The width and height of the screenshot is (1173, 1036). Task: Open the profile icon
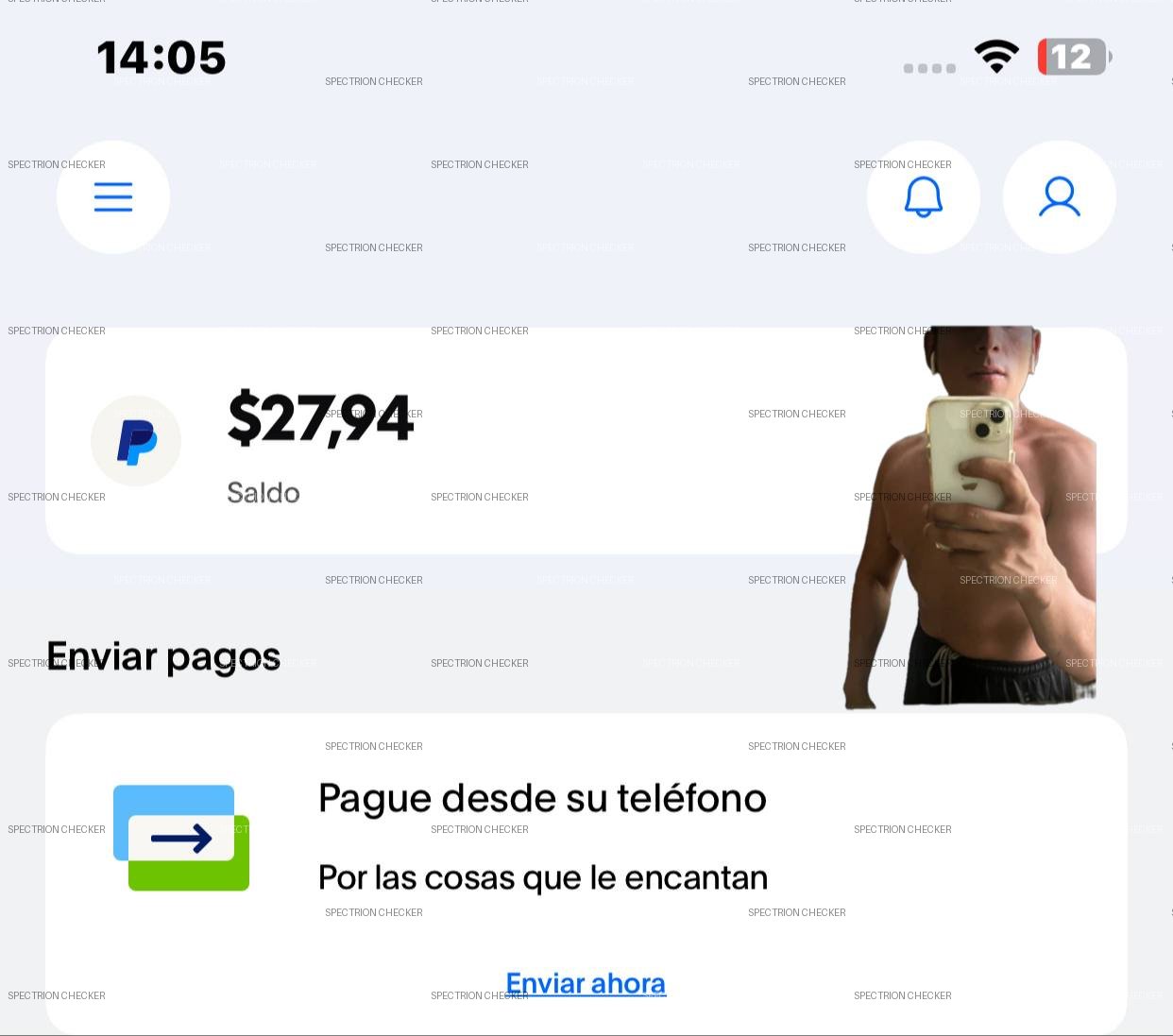(x=1059, y=197)
